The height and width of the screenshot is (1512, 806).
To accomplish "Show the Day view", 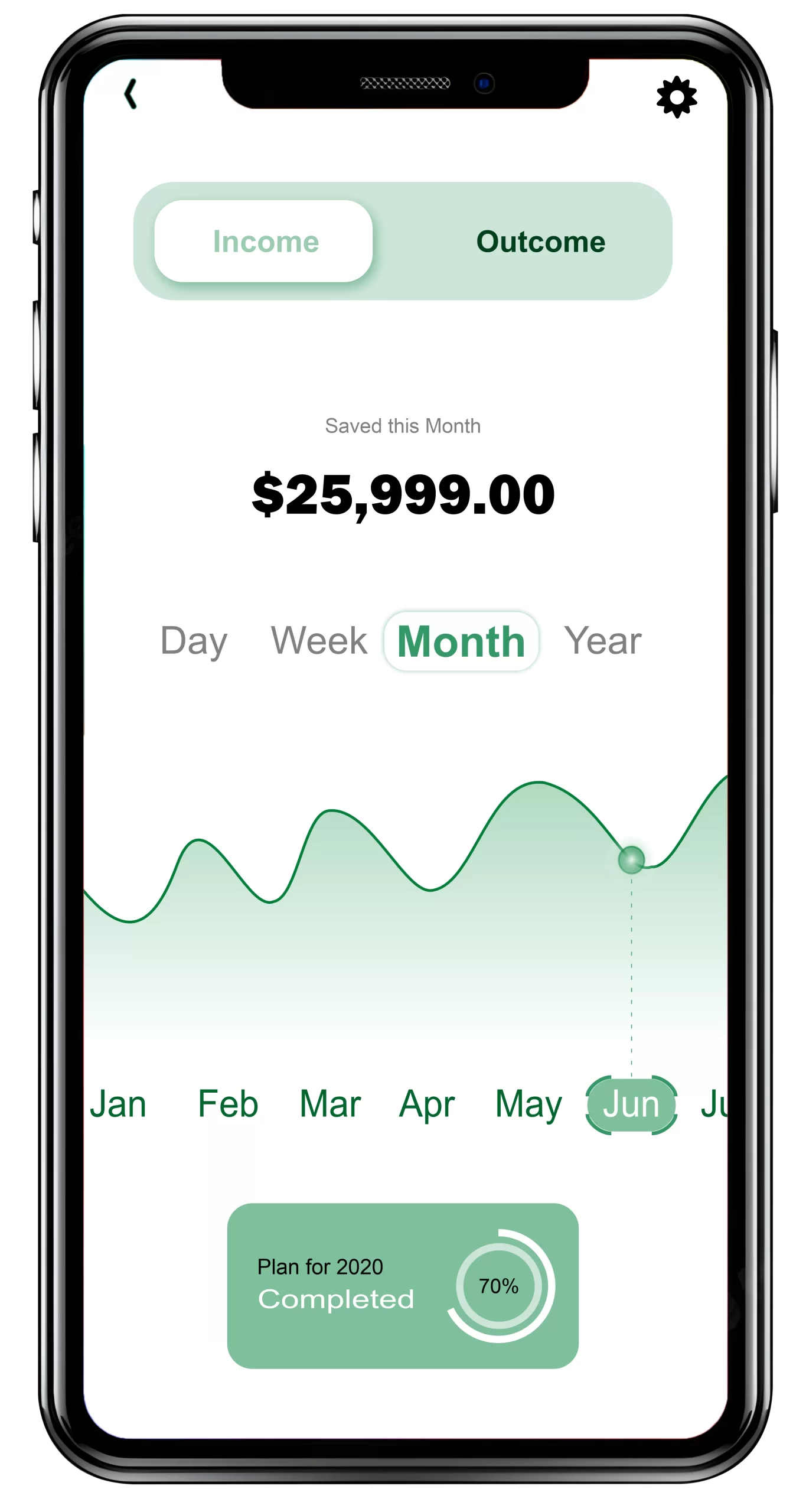I will point(194,641).
